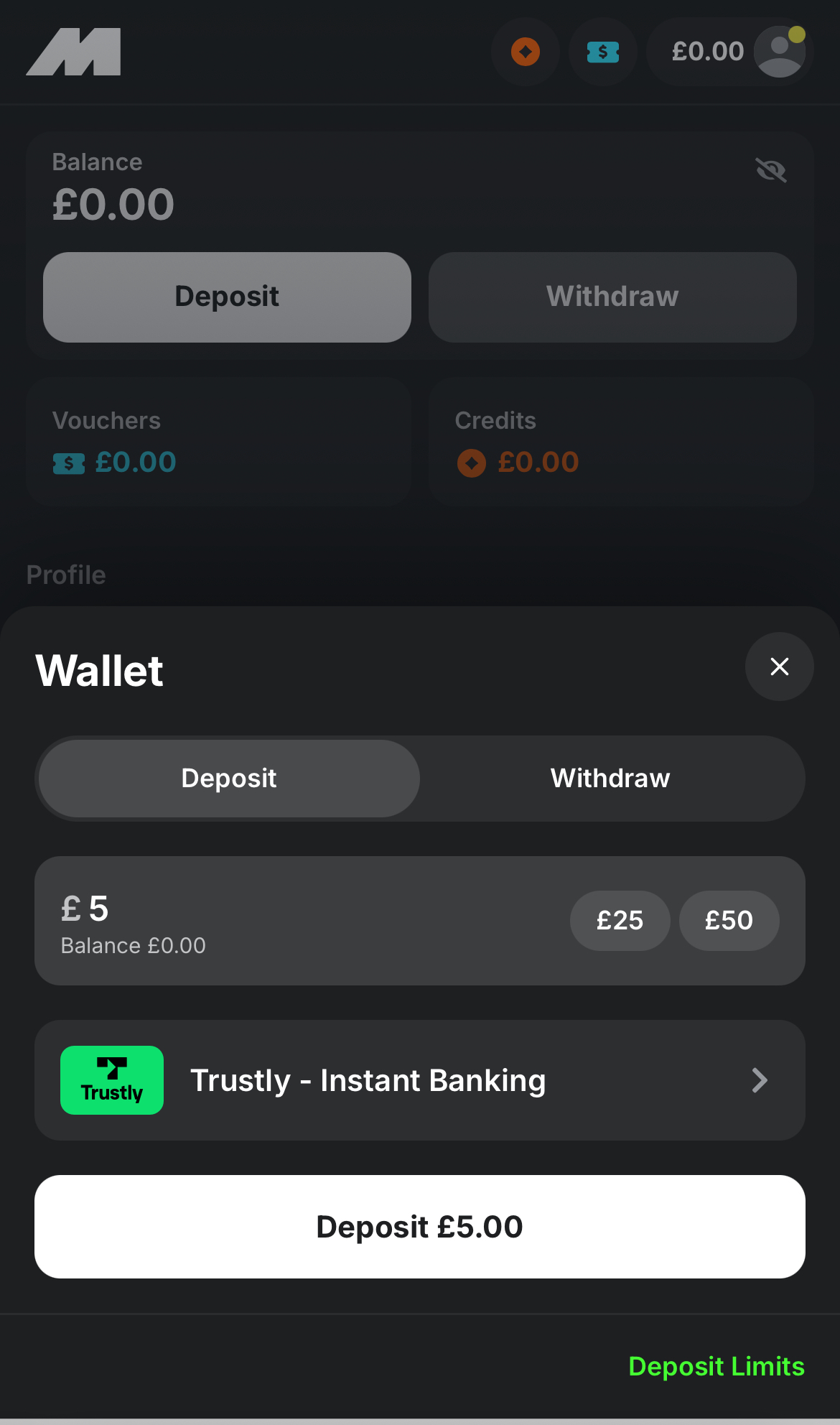840x1425 pixels.
Task: Select the Deposit tab in Wallet
Action: [229, 779]
